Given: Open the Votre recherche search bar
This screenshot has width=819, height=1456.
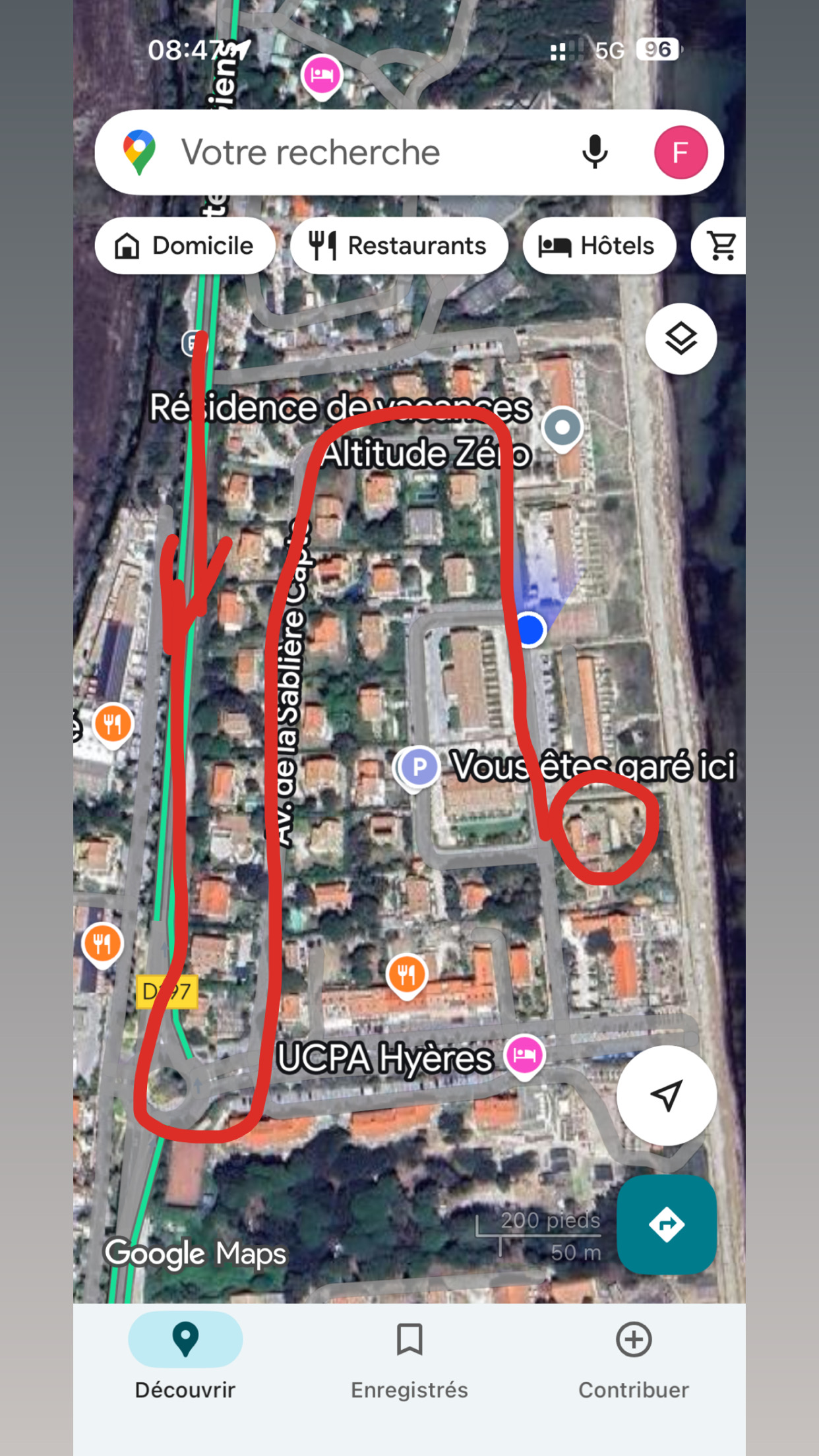Looking at the screenshot, I should point(343,152).
